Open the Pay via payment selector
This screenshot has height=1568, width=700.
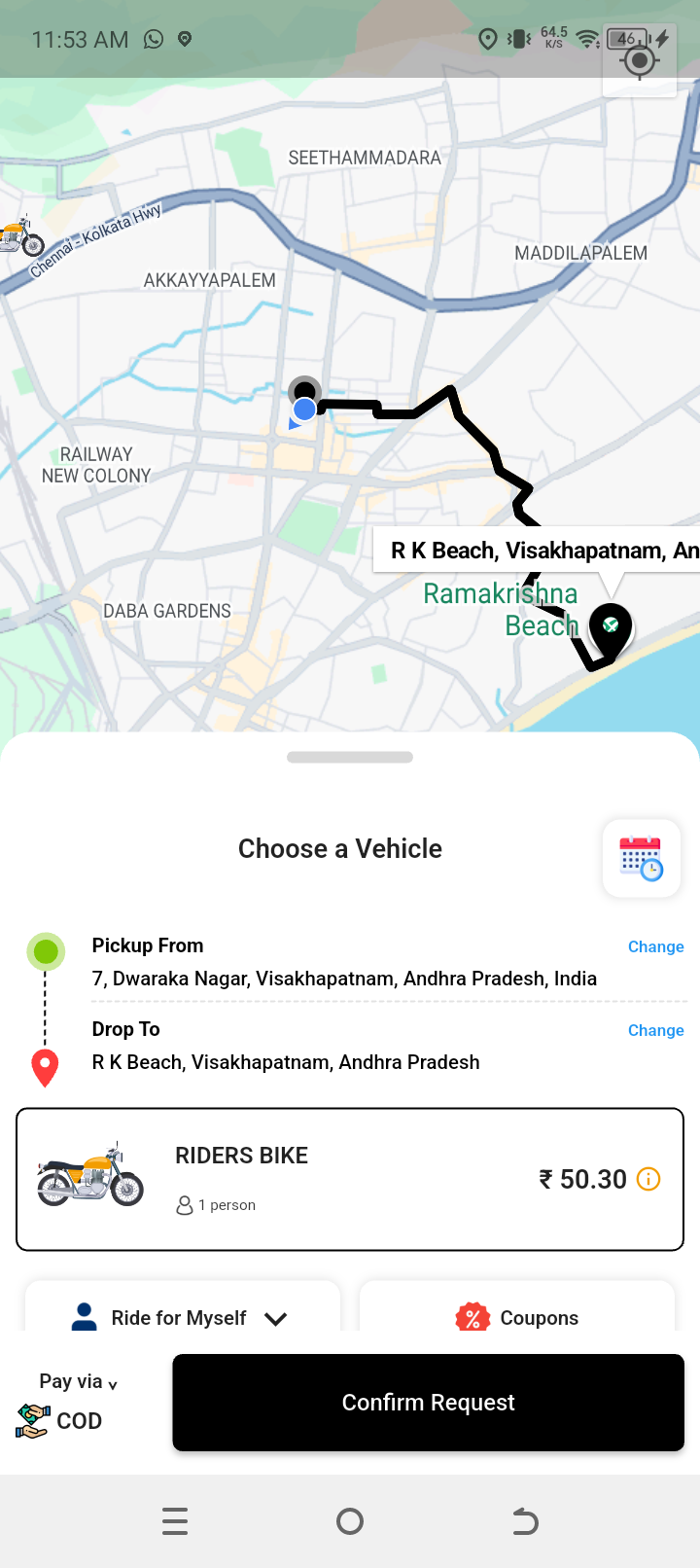coord(78,1382)
